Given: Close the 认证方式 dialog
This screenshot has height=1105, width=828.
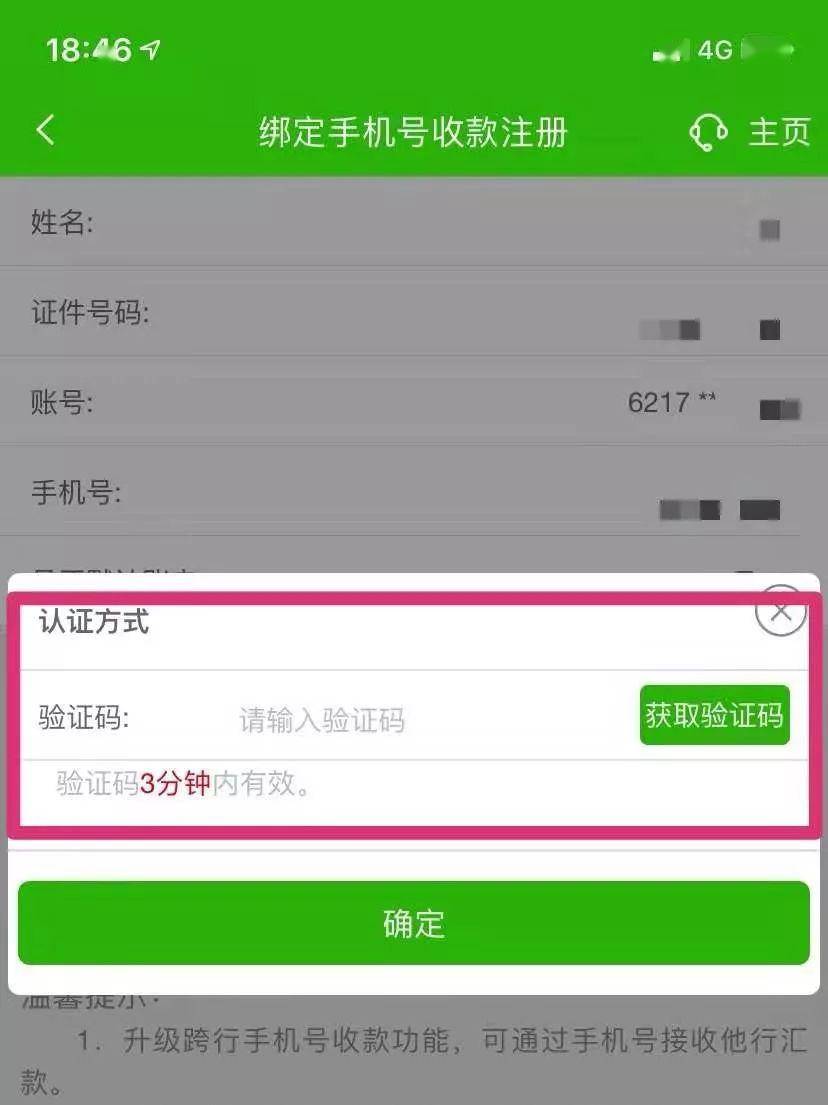Looking at the screenshot, I should click(x=780, y=611).
